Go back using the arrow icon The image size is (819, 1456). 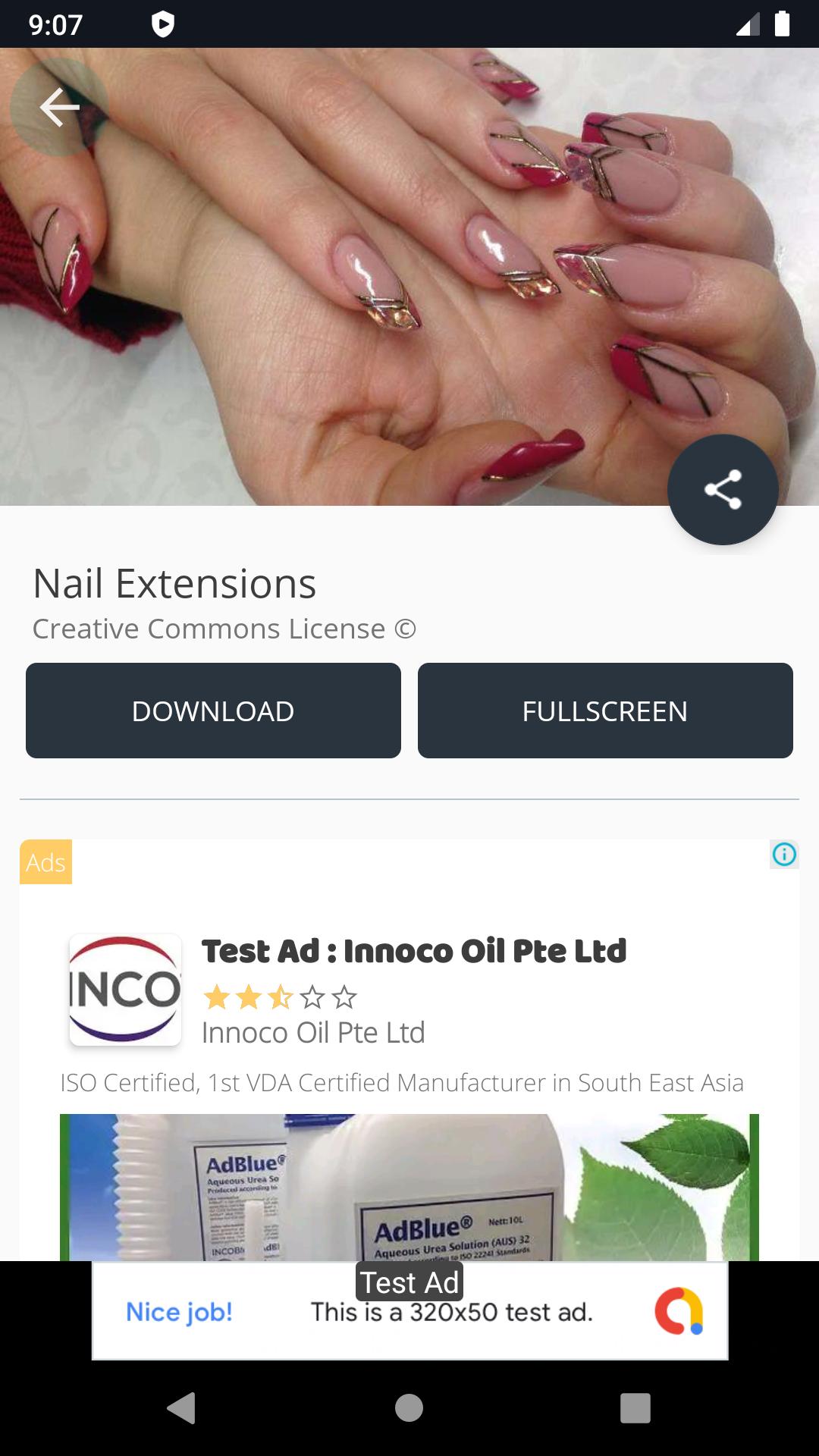59,107
